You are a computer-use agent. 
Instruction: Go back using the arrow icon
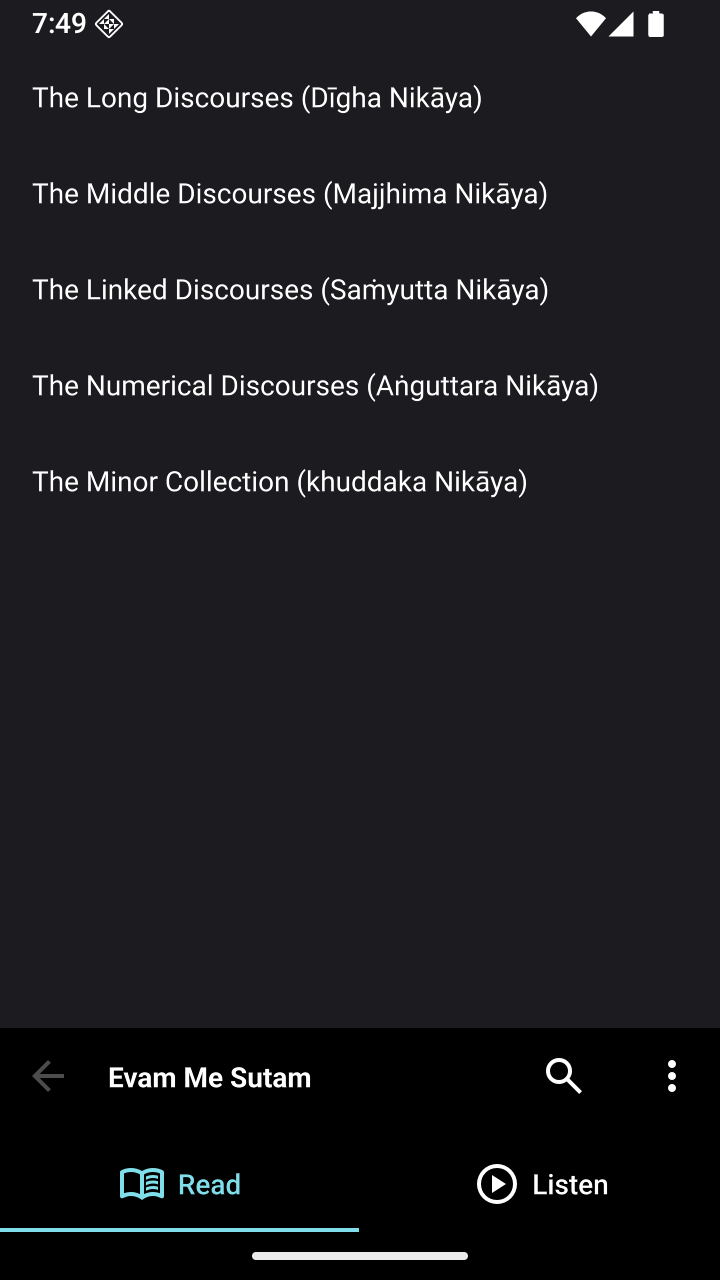pyautogui.click(x=48, y=1076)
